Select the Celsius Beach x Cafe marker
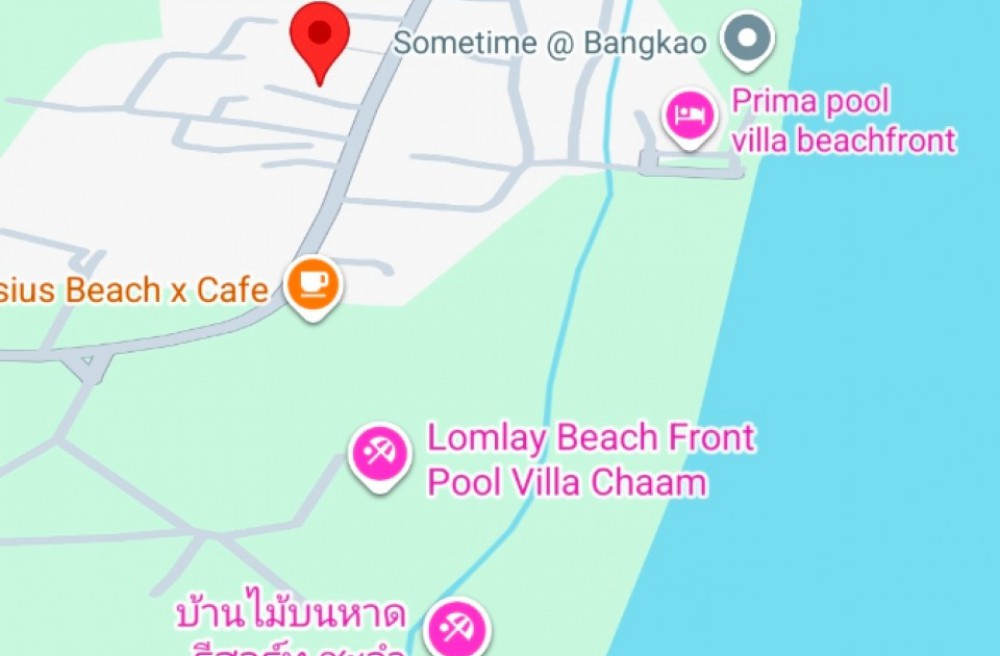 point(313,285)
